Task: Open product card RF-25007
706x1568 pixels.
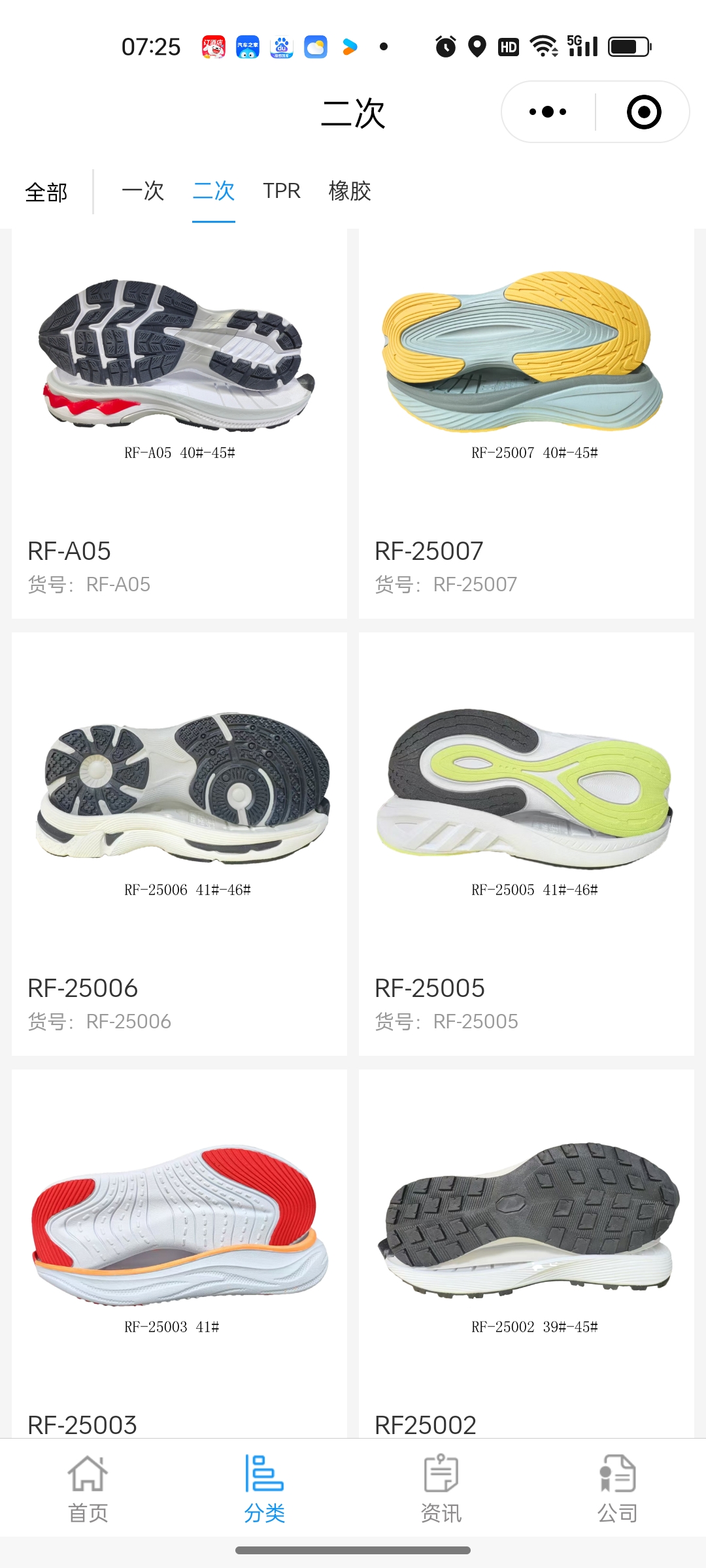Action: 526,425
